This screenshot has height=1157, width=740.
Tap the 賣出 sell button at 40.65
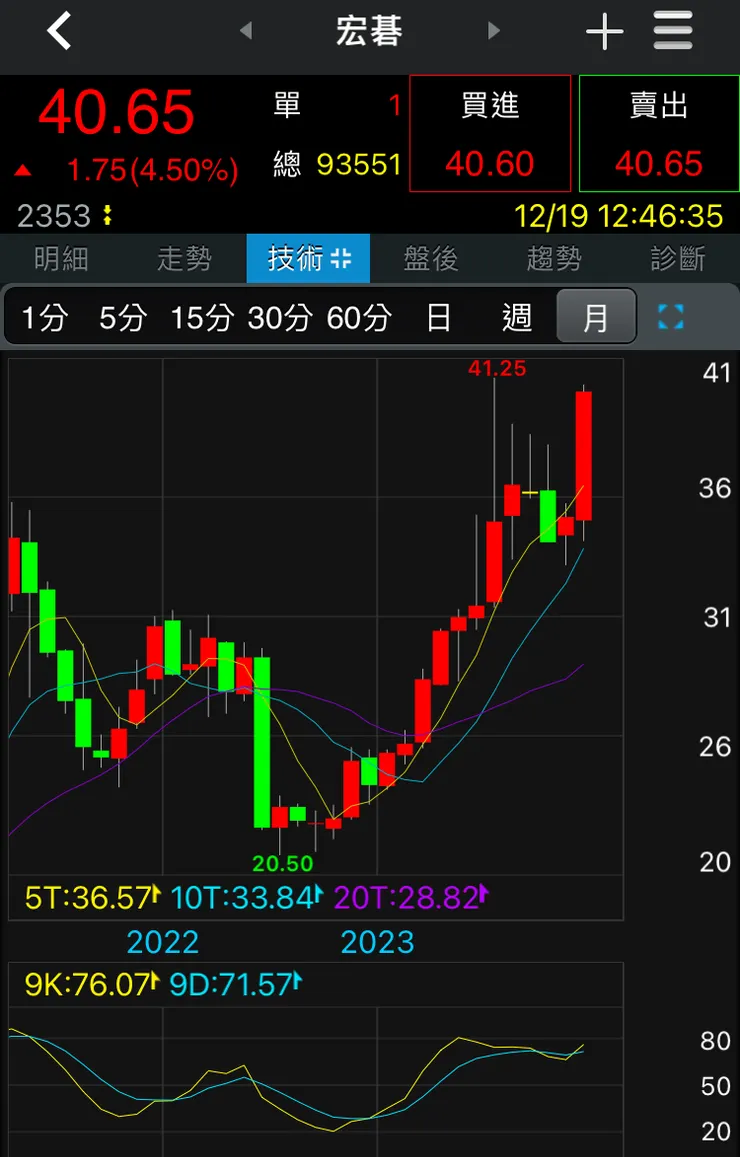(659, 133)
